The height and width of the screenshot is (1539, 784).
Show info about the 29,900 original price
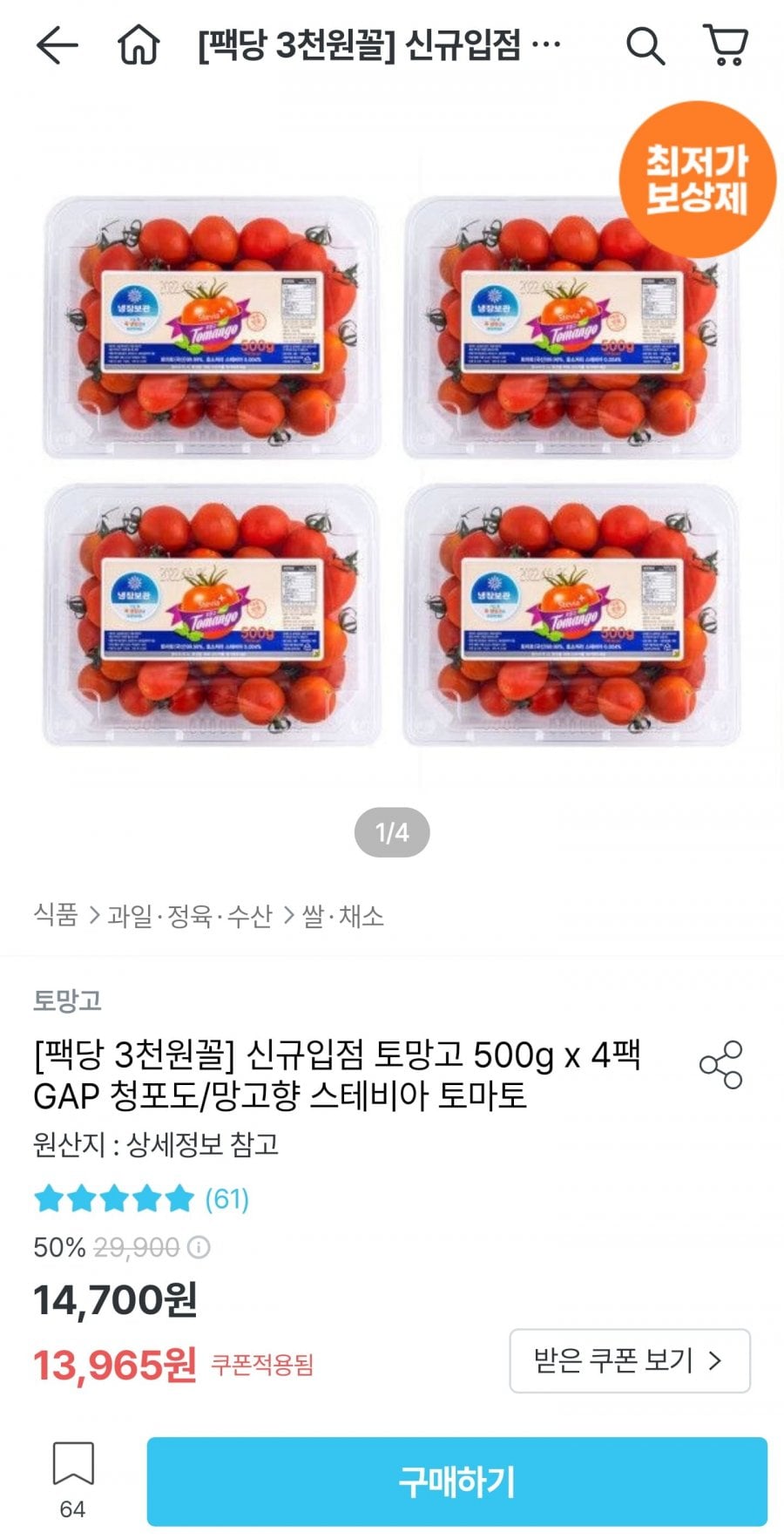(x=199, y=1248)
